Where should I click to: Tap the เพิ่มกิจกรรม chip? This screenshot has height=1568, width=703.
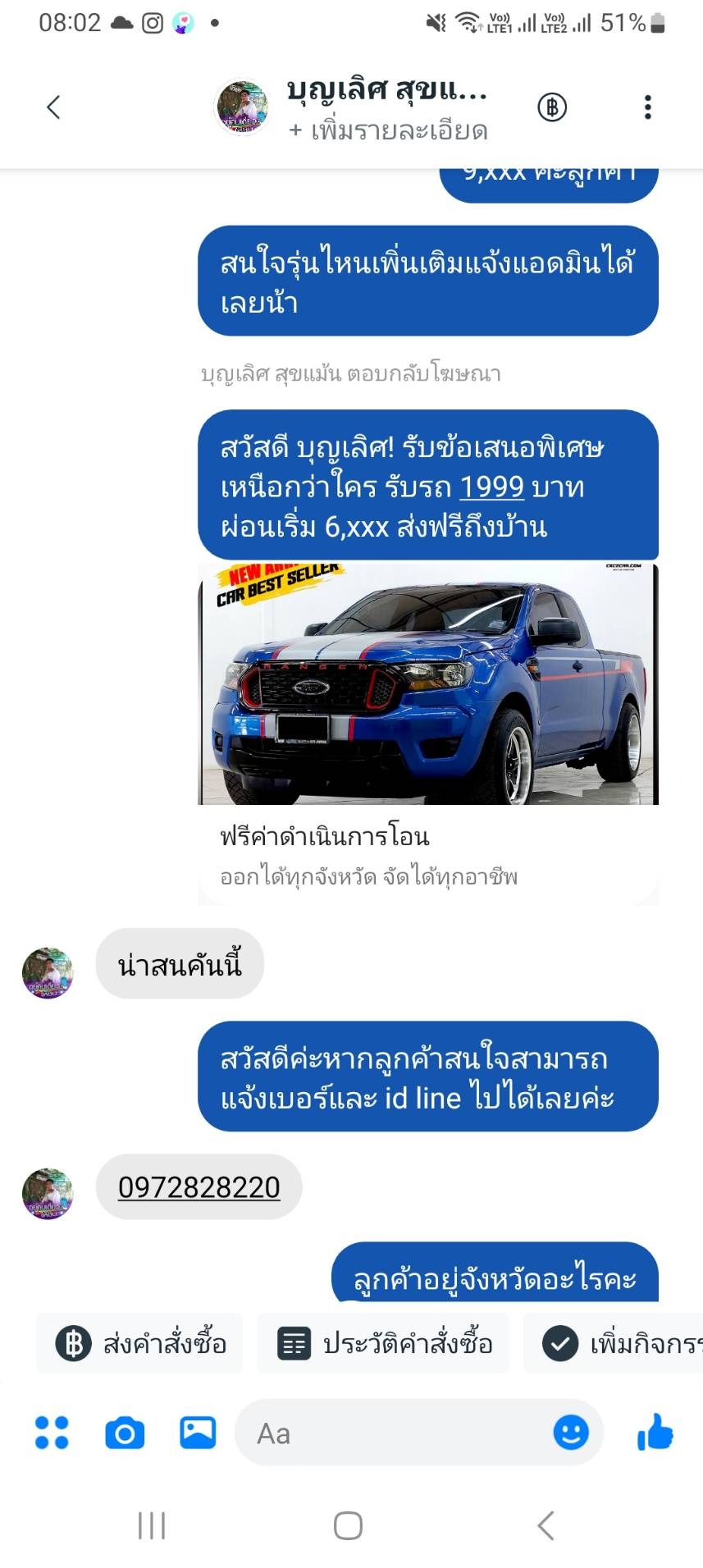(x=613, y=1343)
